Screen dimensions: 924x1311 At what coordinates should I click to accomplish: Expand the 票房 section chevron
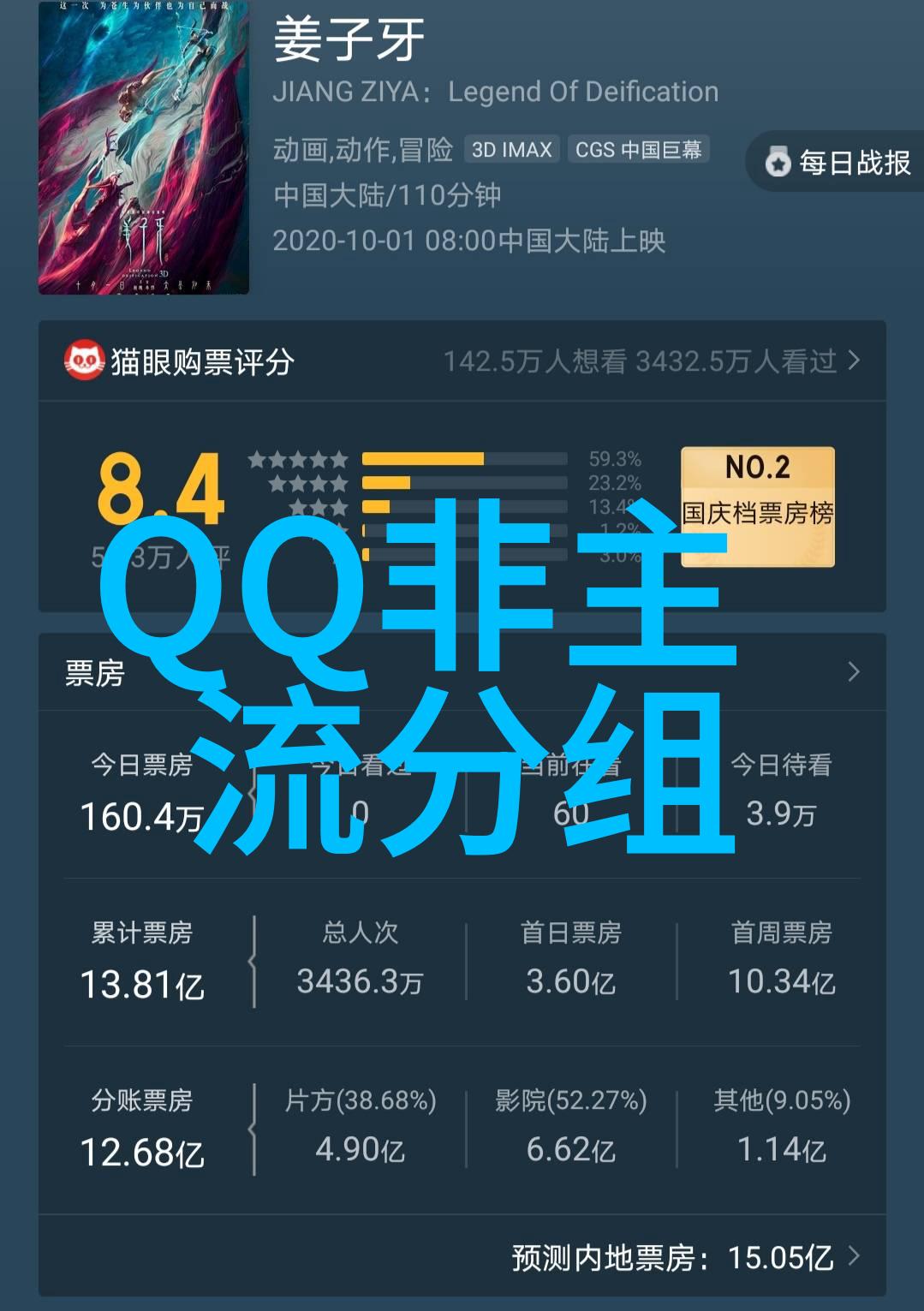pyautogui.click(x=853, y=672)
